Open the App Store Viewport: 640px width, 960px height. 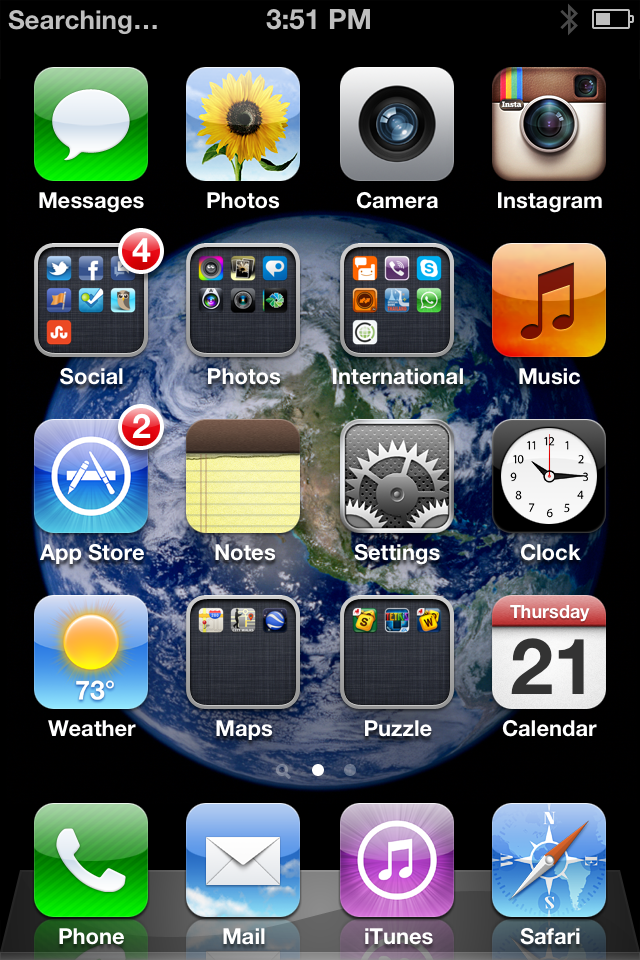coord(91,476)
